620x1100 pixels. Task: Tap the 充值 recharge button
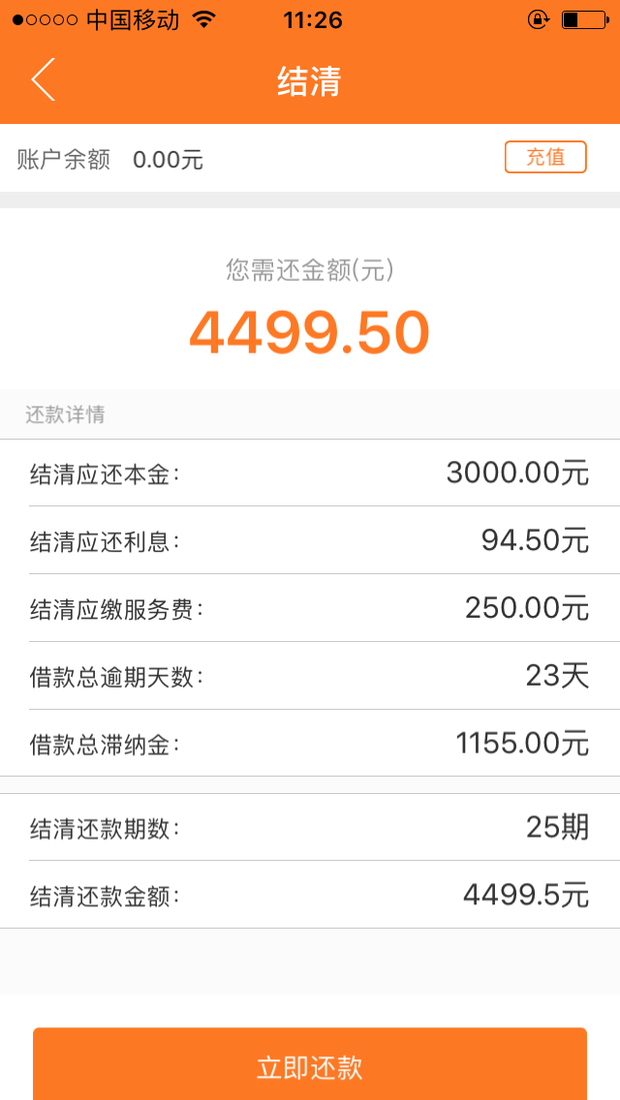(545, 157)
